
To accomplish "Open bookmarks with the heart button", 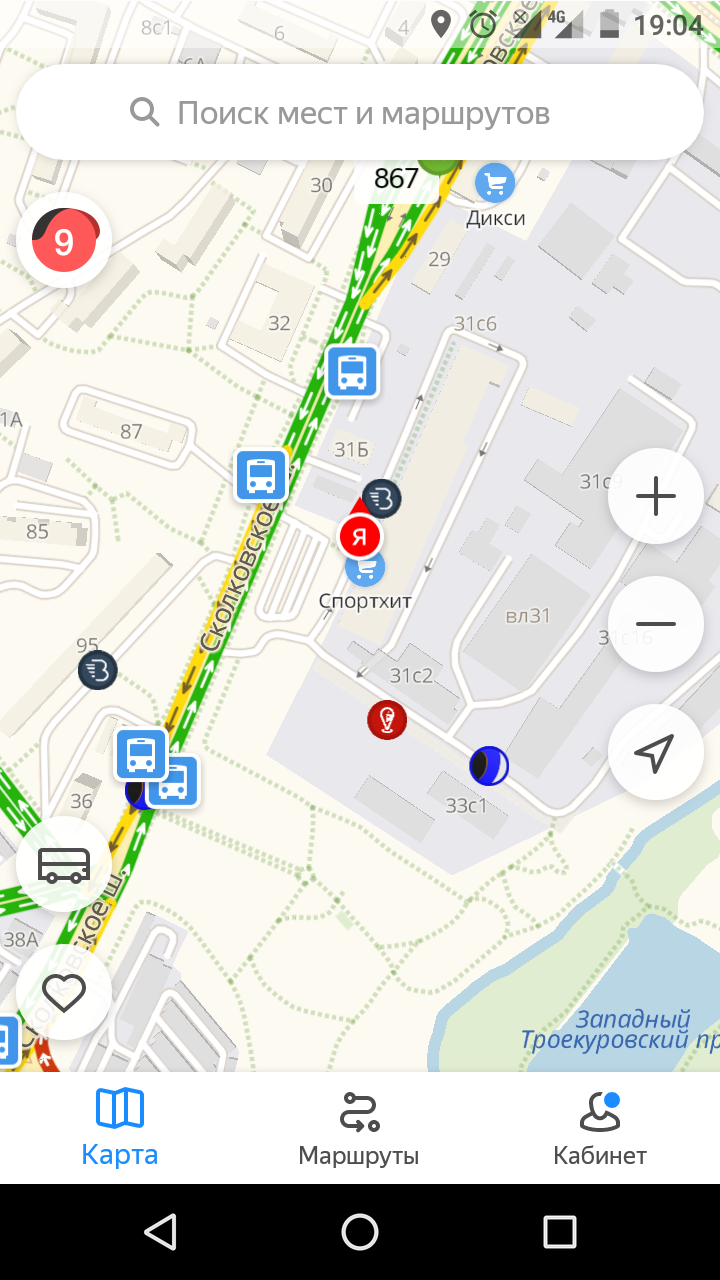I will click(64, 992).
